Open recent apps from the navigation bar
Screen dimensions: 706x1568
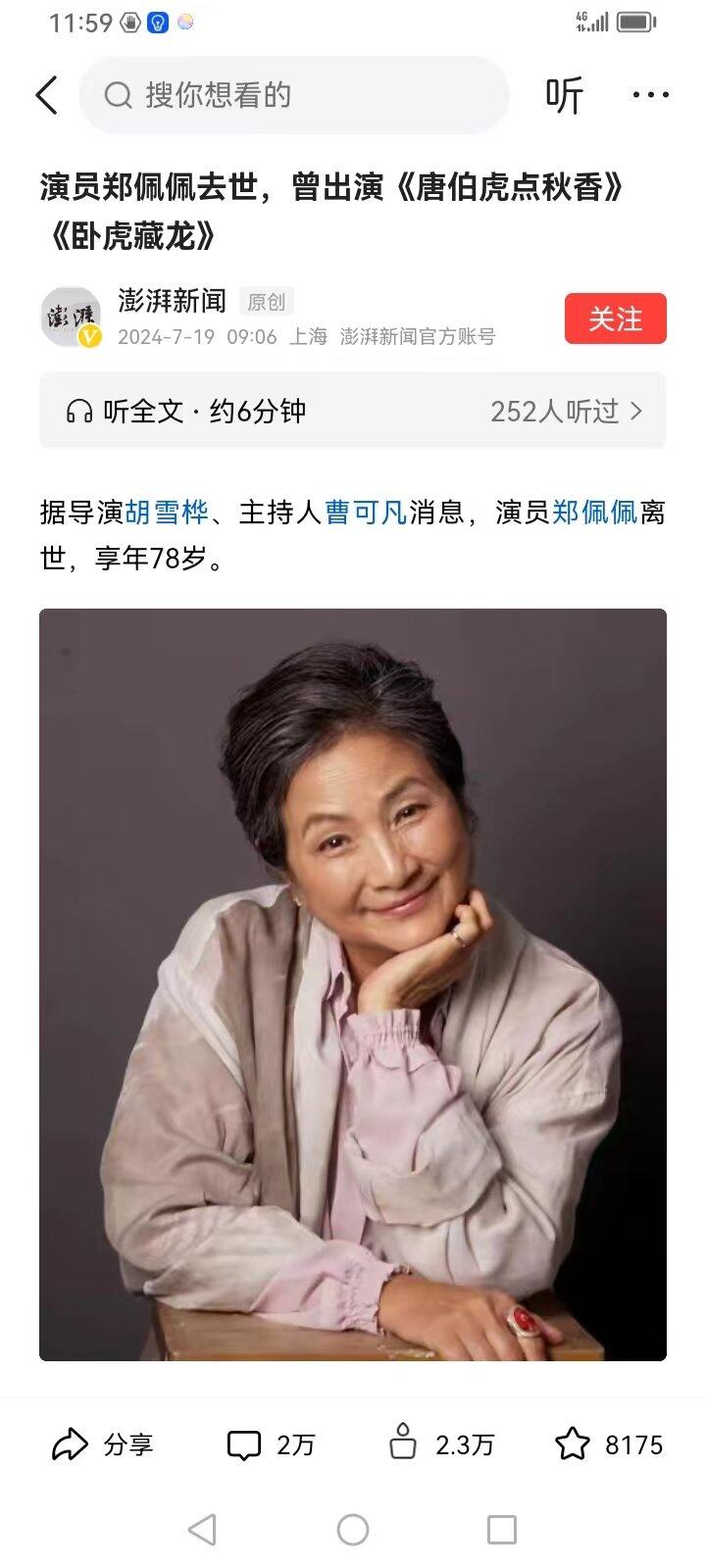(502, 1530)
